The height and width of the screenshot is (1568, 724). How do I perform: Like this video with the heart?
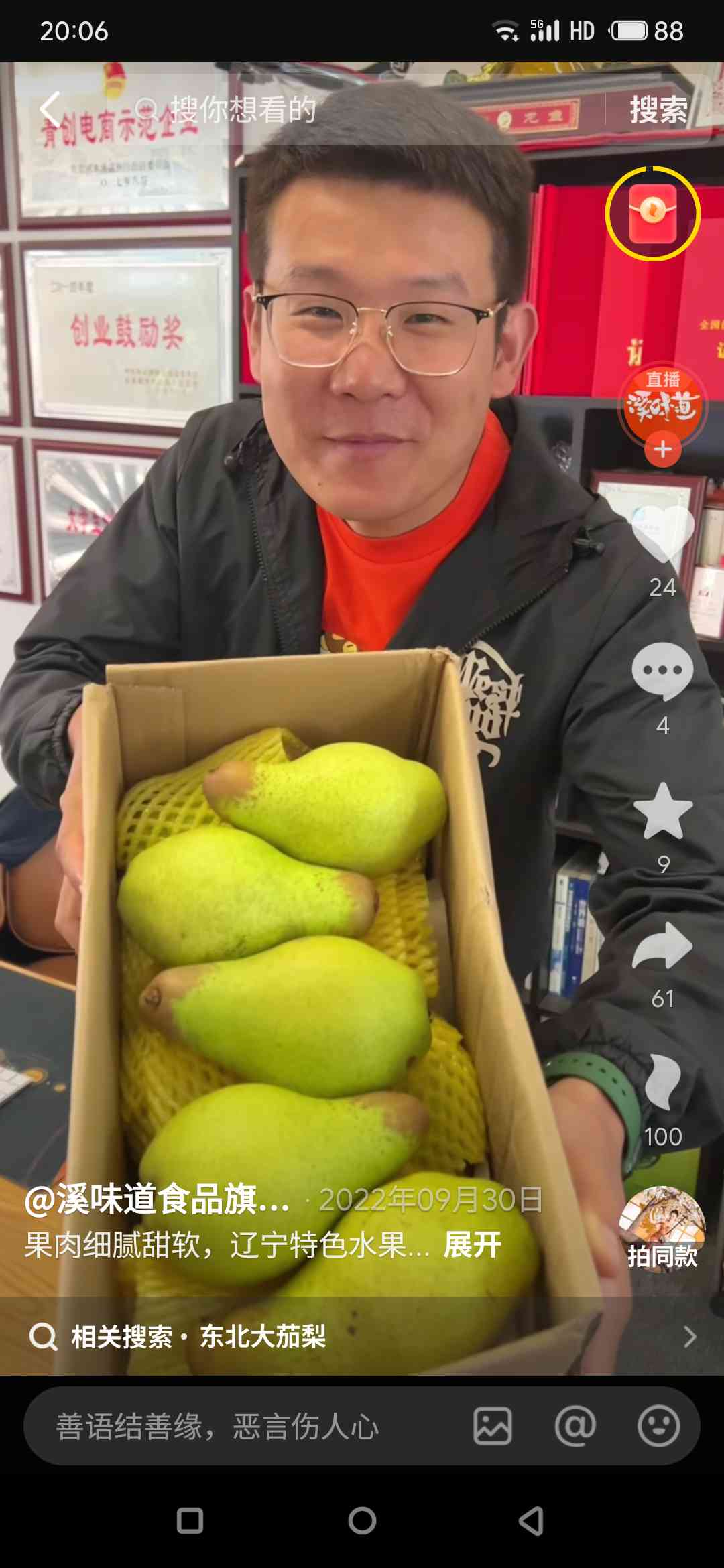pos(662,534)
